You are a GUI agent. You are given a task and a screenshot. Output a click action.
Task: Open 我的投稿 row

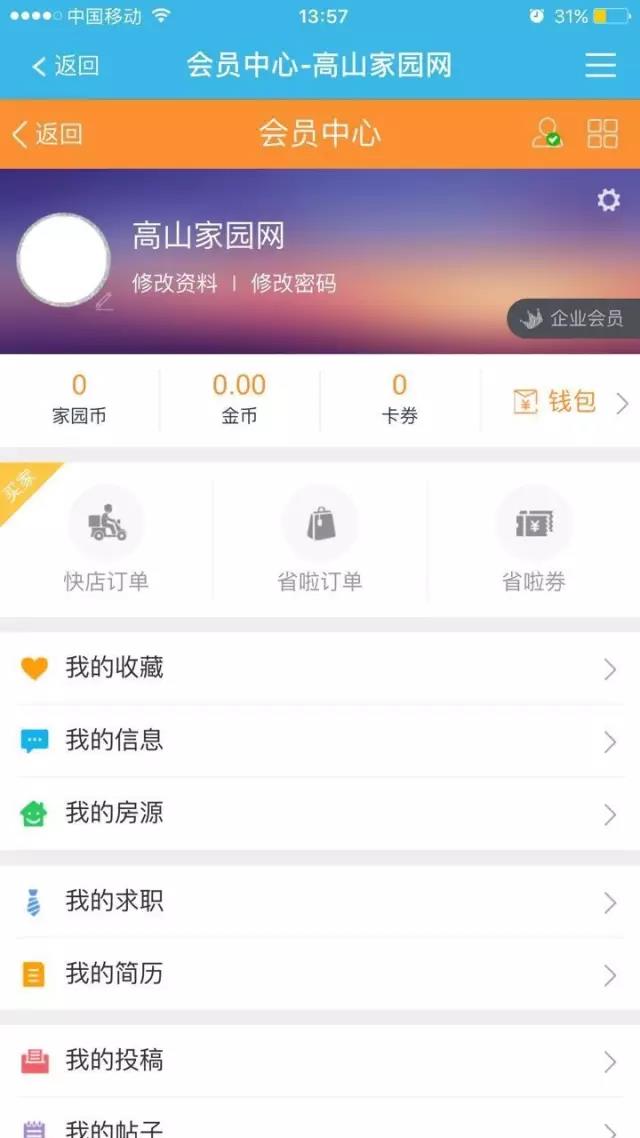pyautogui.click(x=320, y=1061)
